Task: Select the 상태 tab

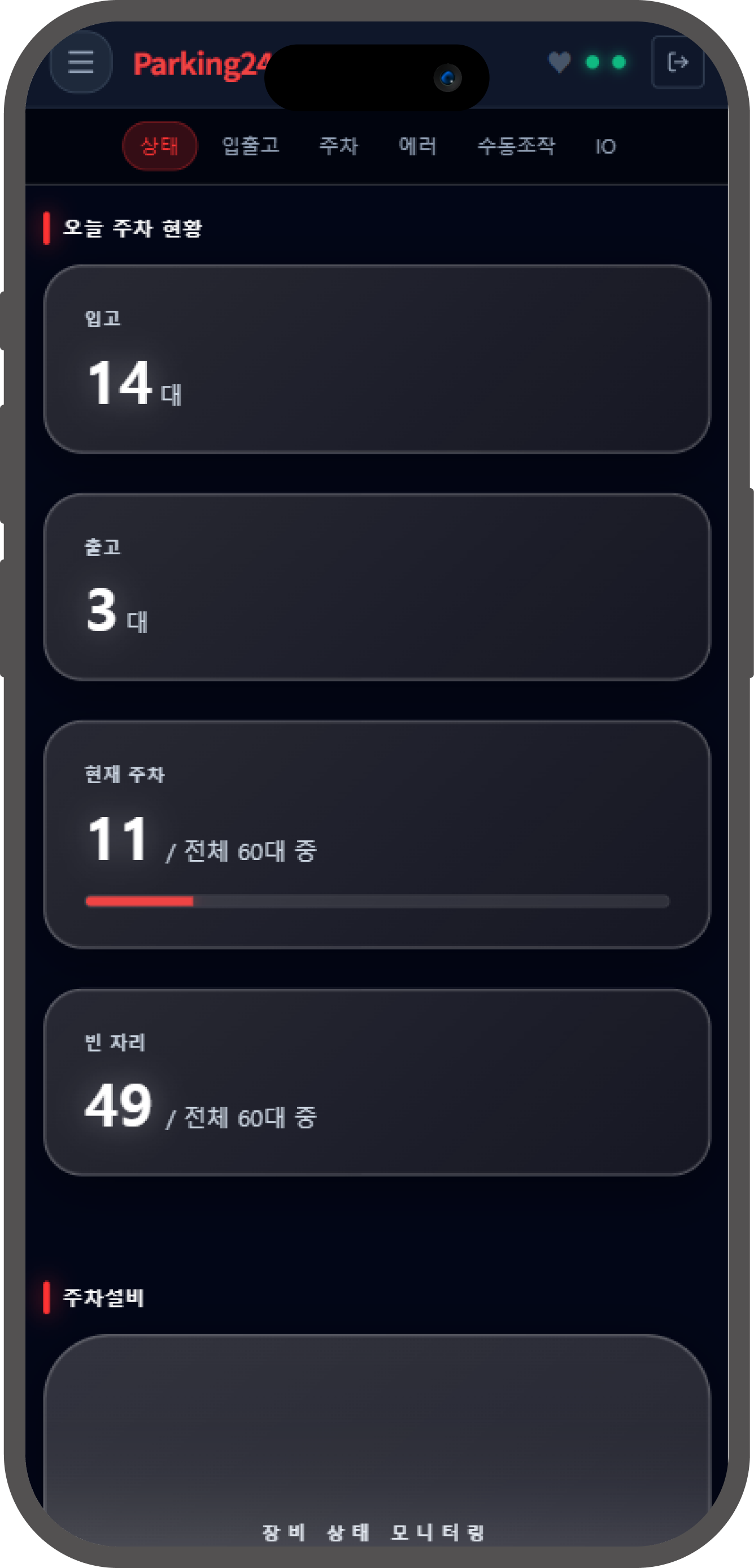Action: click(159, 145)
